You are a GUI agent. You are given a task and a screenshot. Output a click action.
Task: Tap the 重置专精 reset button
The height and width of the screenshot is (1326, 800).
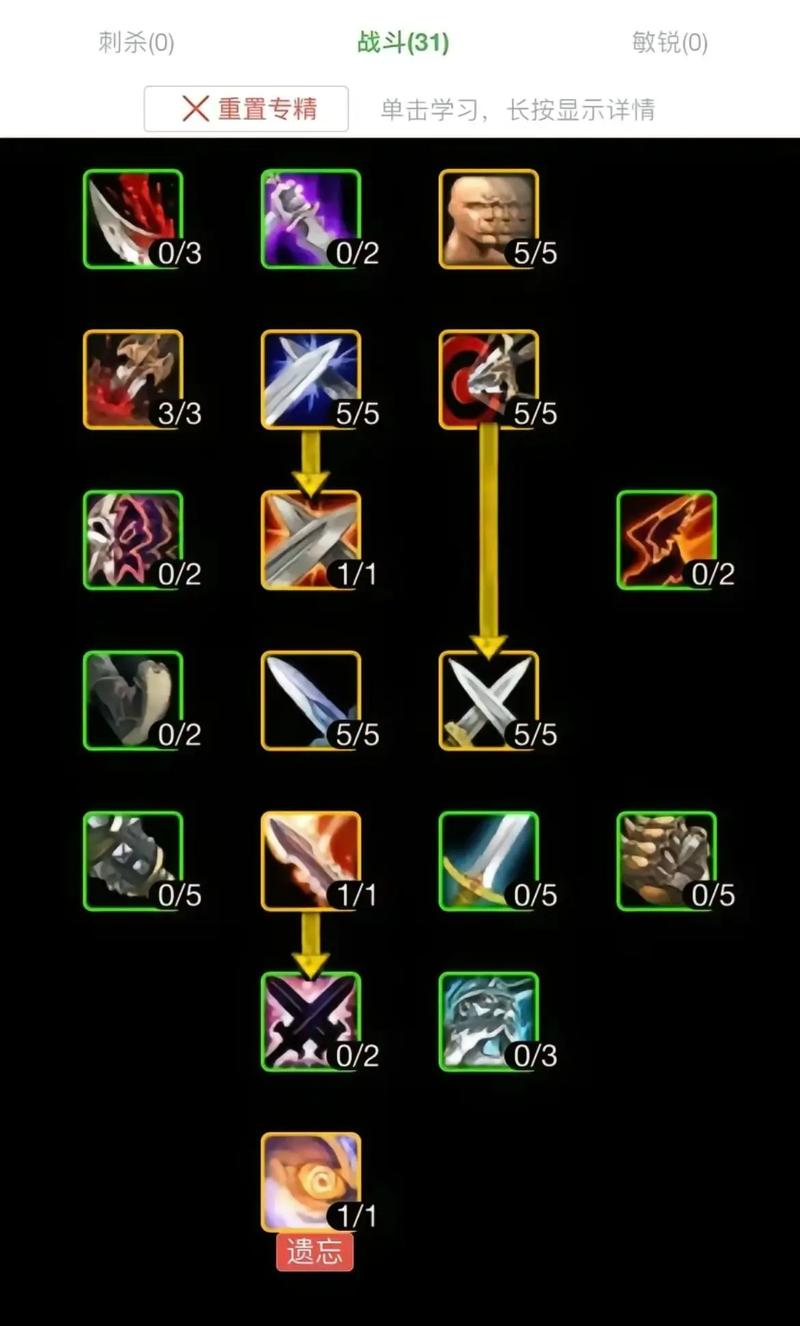click(x=246, y=109)
